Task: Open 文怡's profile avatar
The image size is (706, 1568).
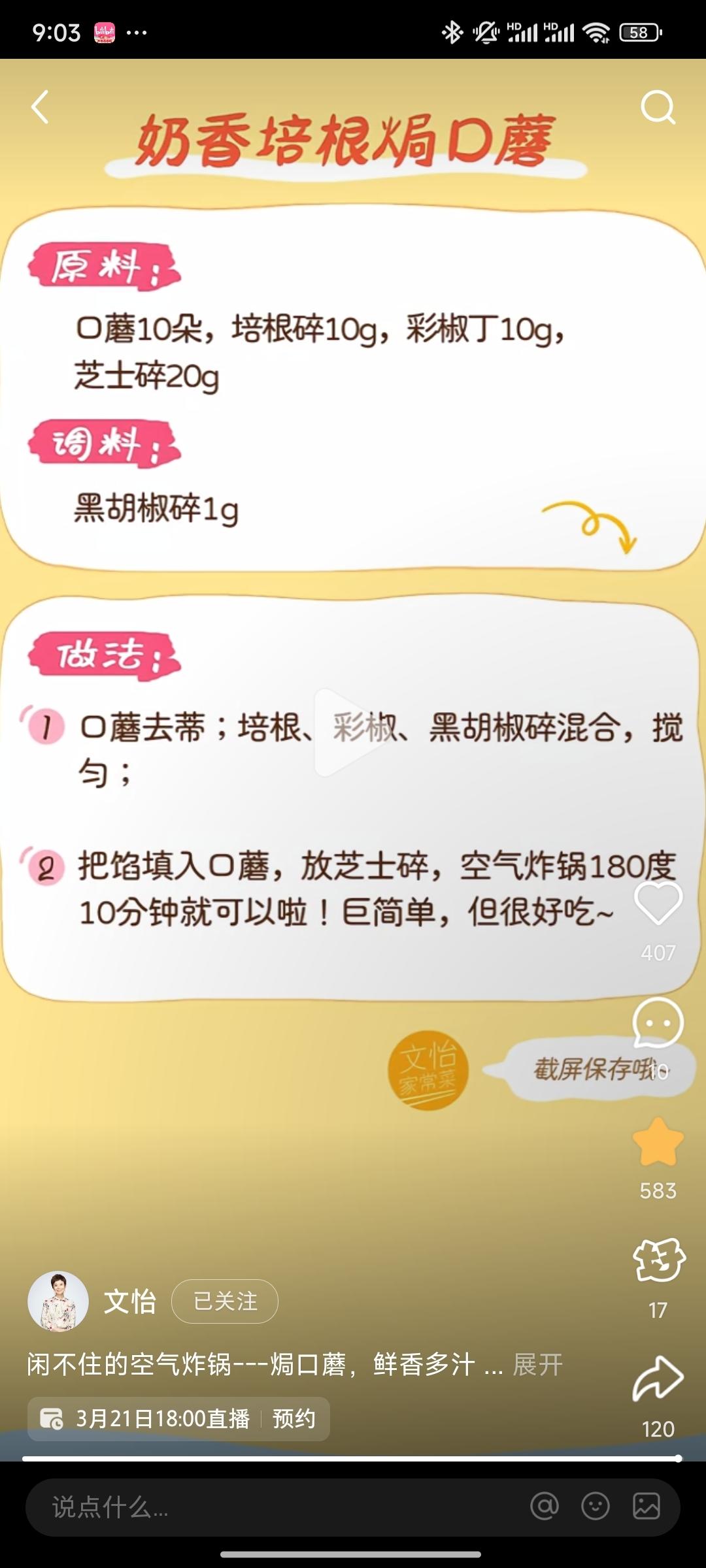Action: point(58,1301)
